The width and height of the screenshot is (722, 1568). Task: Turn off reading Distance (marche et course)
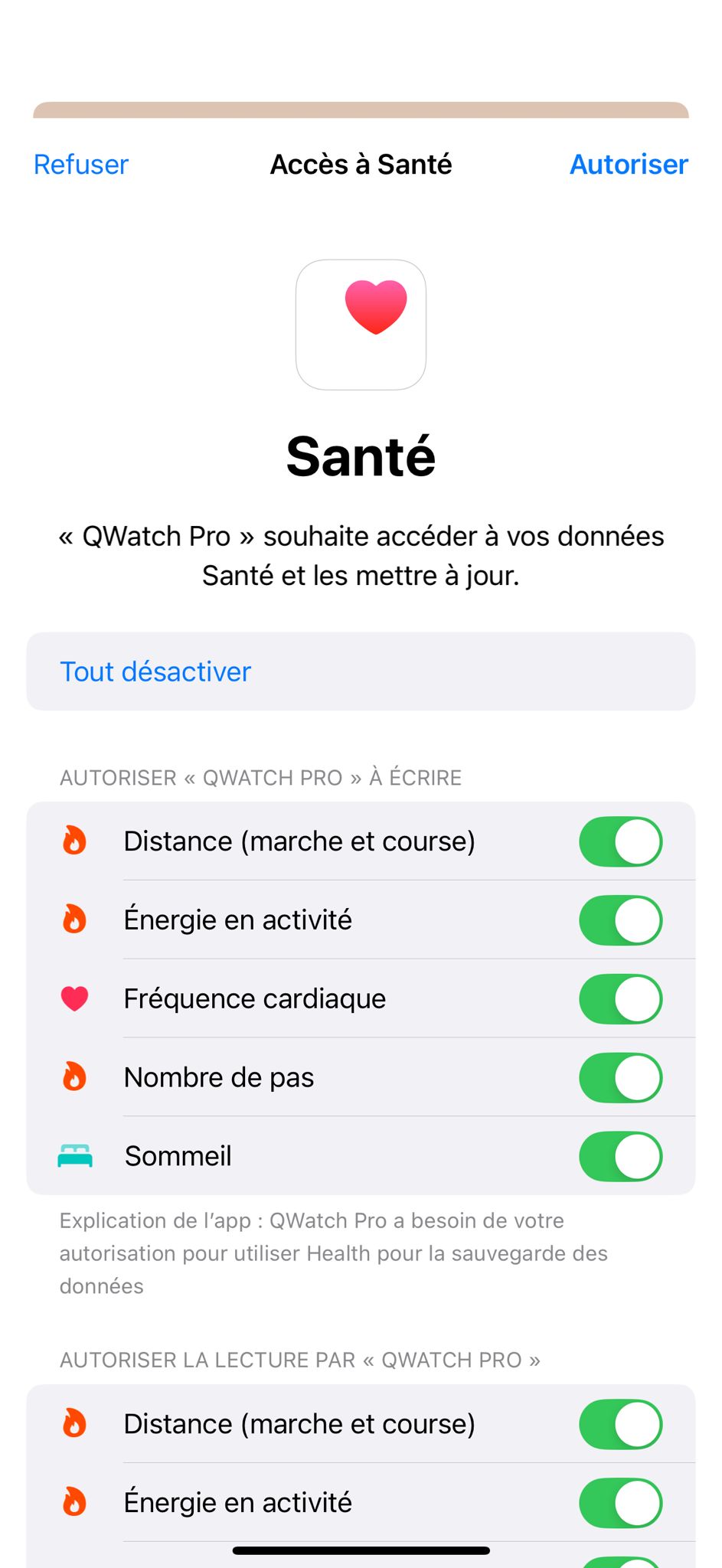[620, 1424]
